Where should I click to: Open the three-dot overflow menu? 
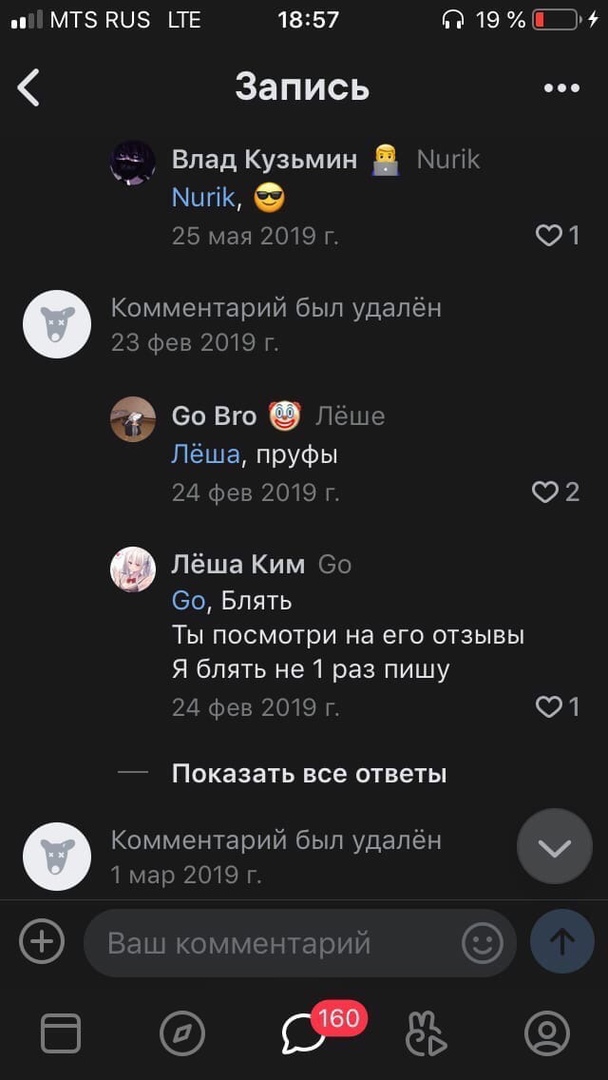561,88
